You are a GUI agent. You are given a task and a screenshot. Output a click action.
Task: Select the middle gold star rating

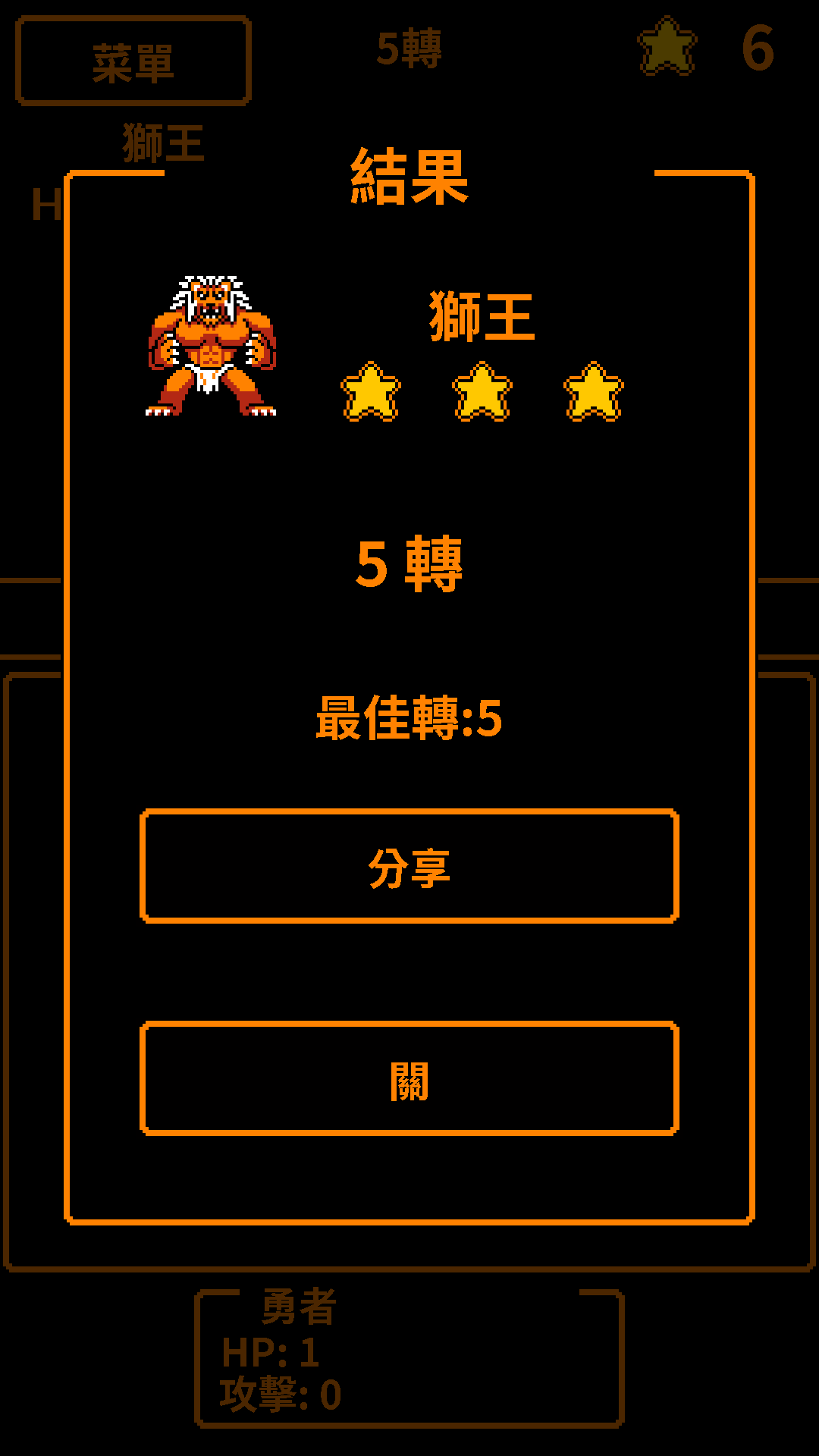point(482,394)
